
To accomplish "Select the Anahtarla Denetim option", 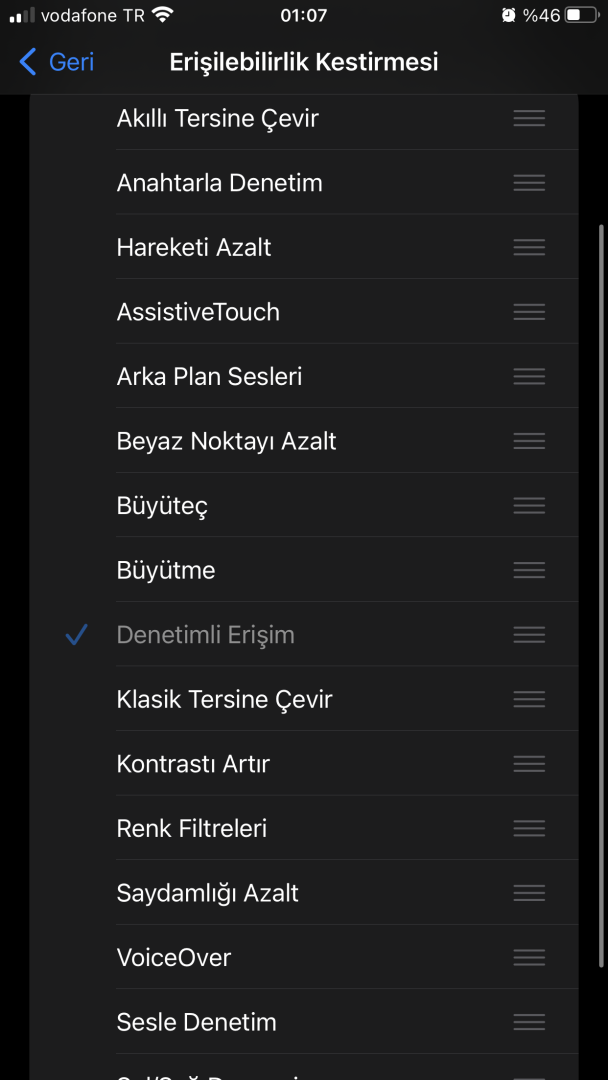I will [219, 183].
